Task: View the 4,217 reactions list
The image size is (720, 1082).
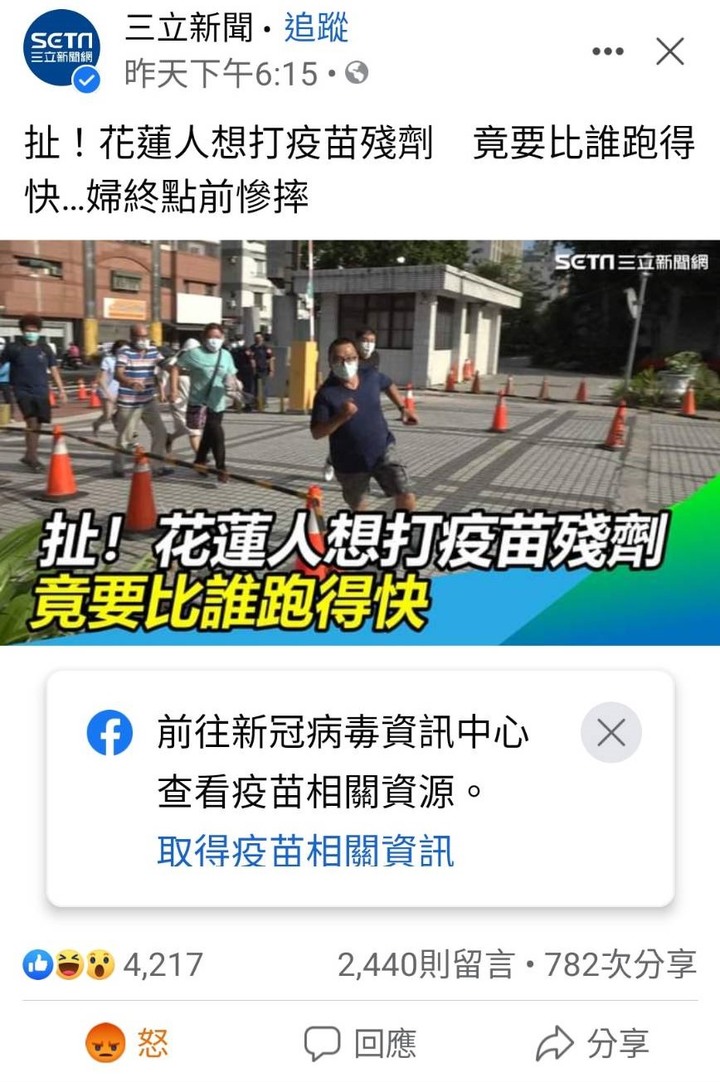Action: 113,964
